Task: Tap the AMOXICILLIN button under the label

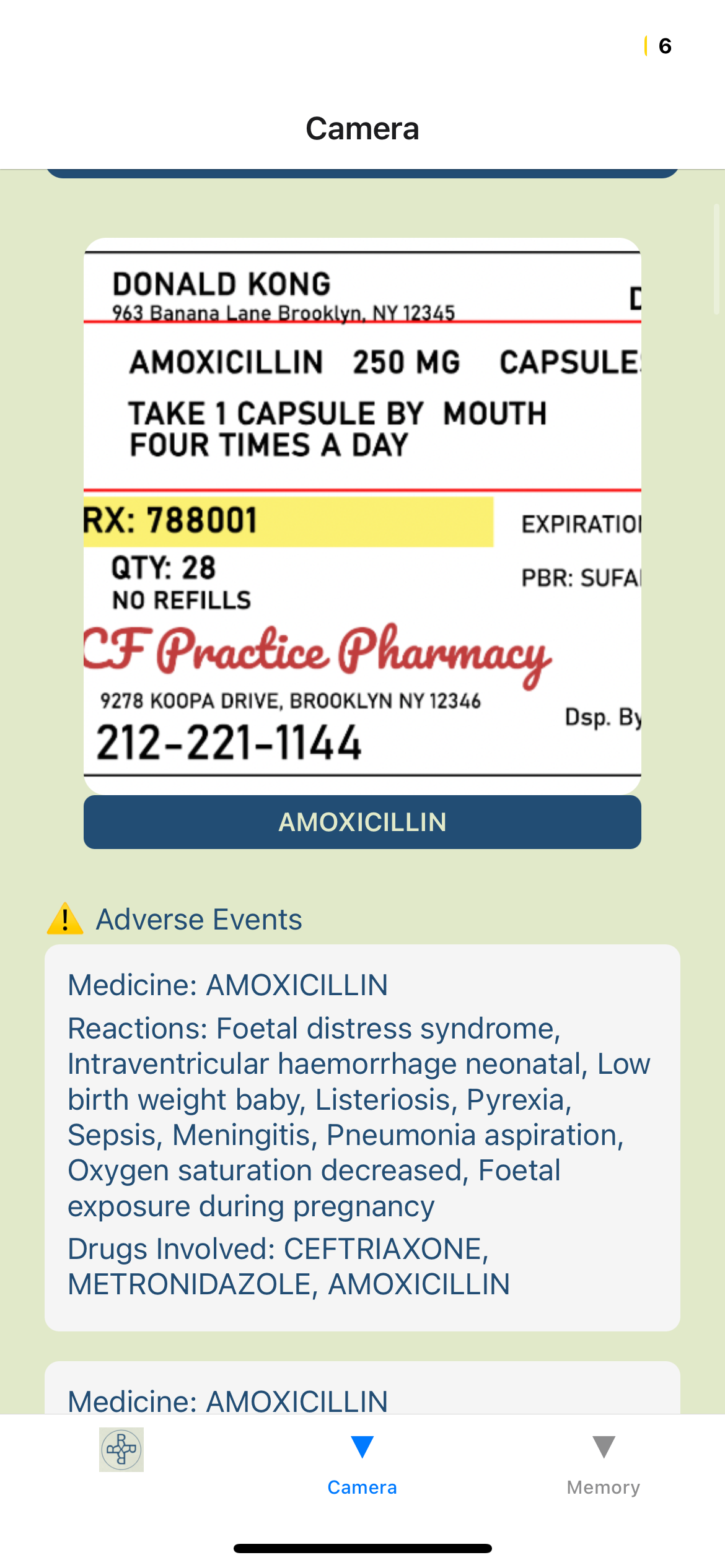Action: 362,822
